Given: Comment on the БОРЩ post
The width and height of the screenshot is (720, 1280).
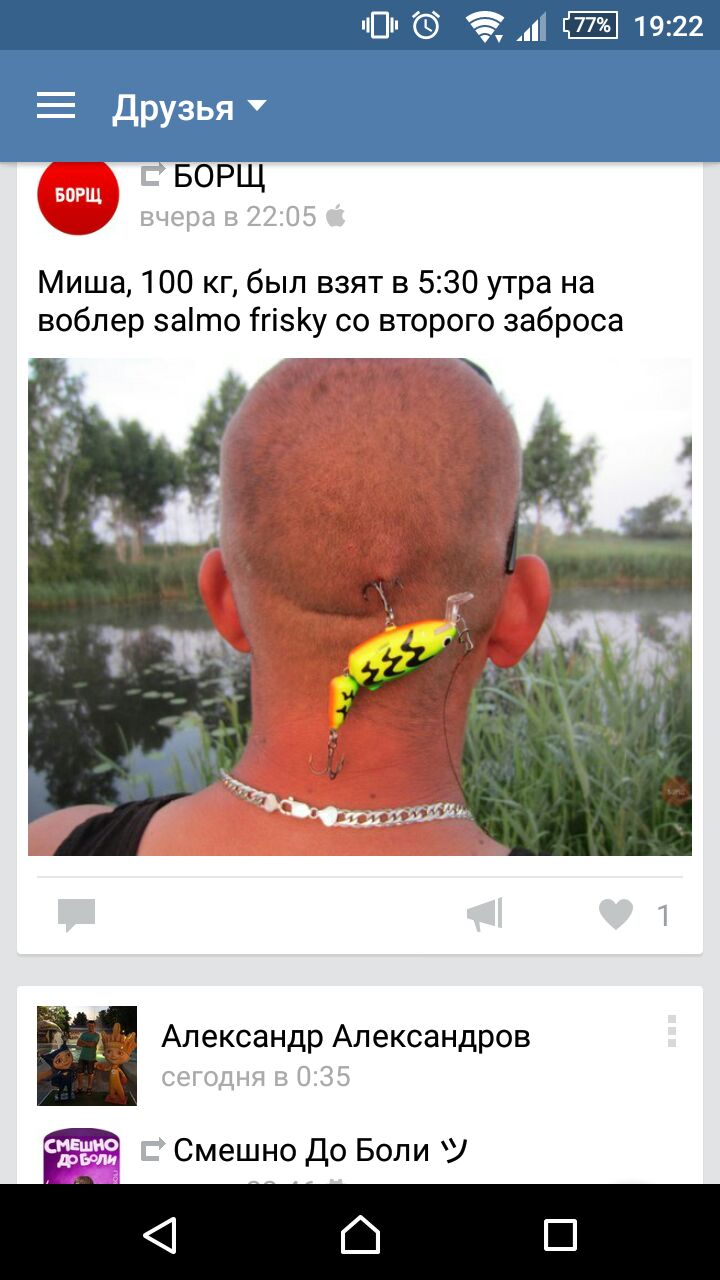Looking at the screenshot, I should pos(76,914).
